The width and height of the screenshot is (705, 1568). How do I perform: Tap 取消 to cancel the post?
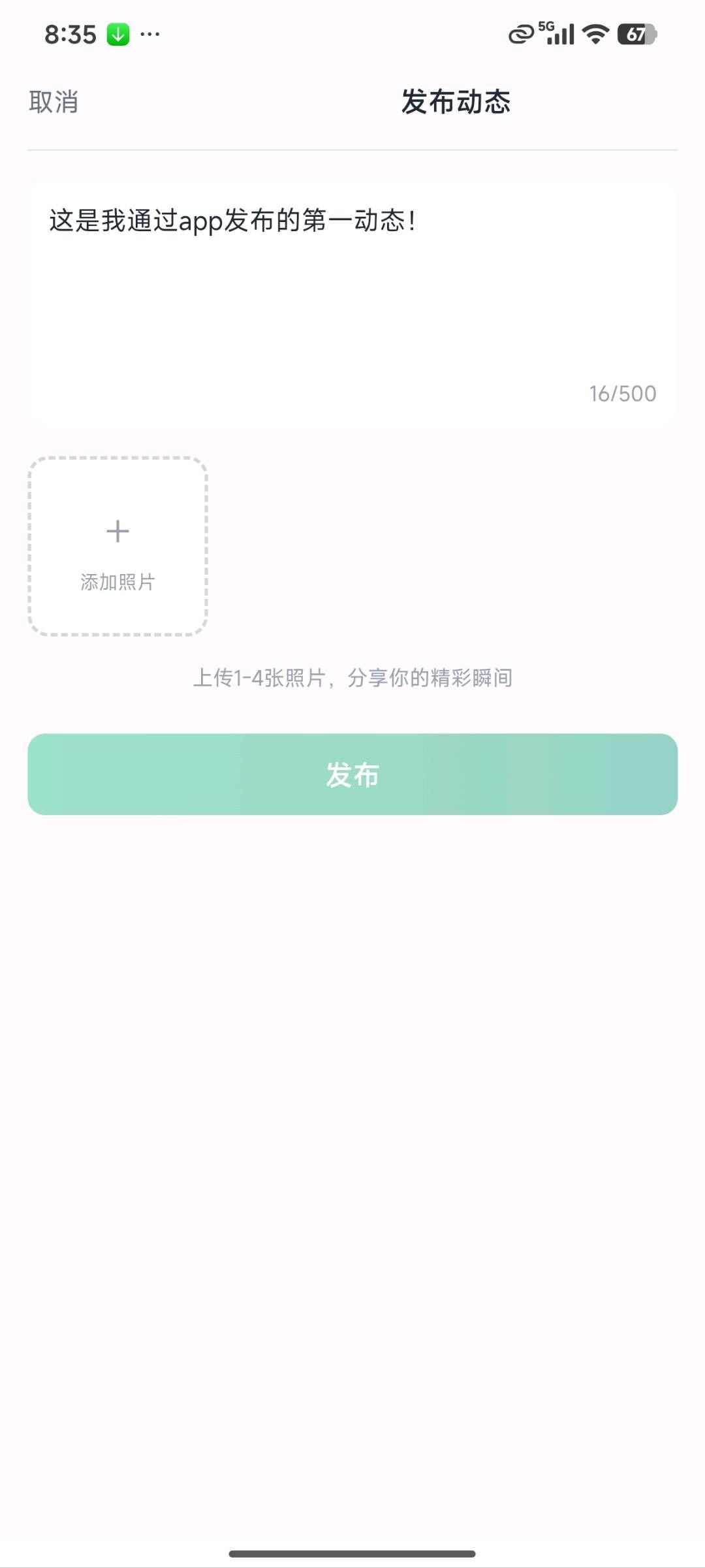click(54, 102)
